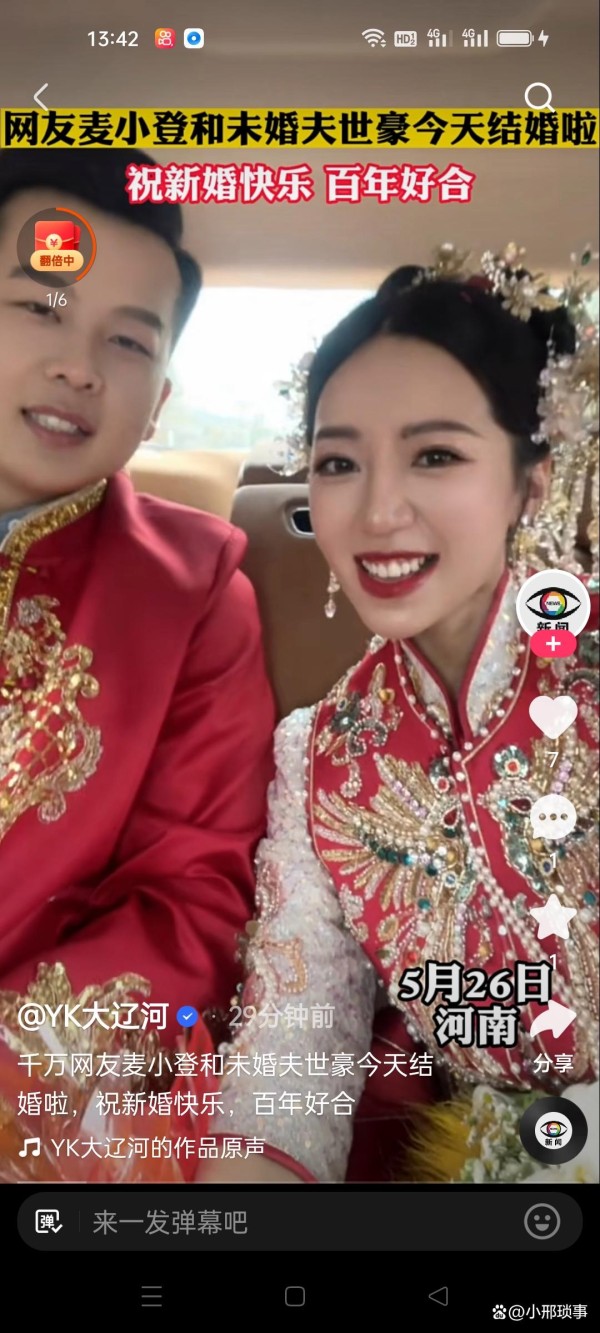Screen dimensions: 600x1333
Task: Open the emoji picker smiley
Action: (542, 1221)
